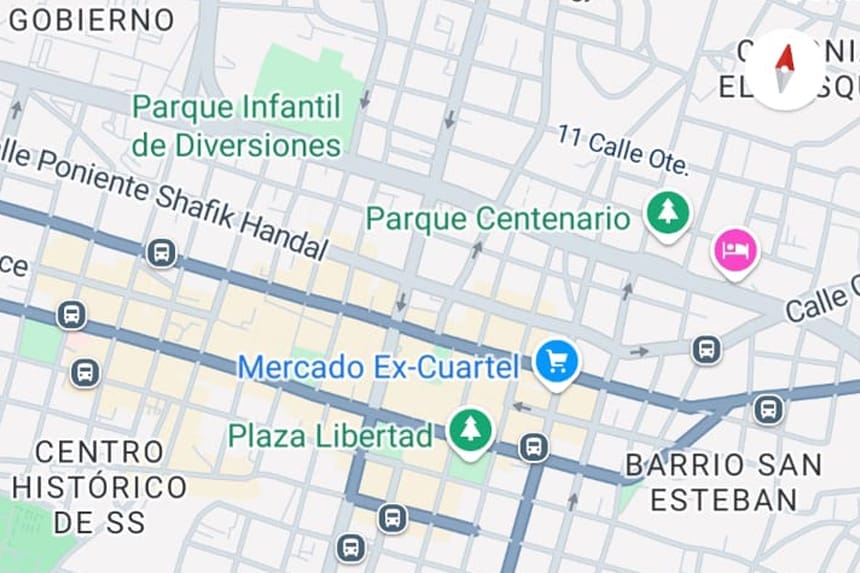Screen dimensions: 860x573
Task: View details for Plaza Libertad
Action: click(468, 431)
